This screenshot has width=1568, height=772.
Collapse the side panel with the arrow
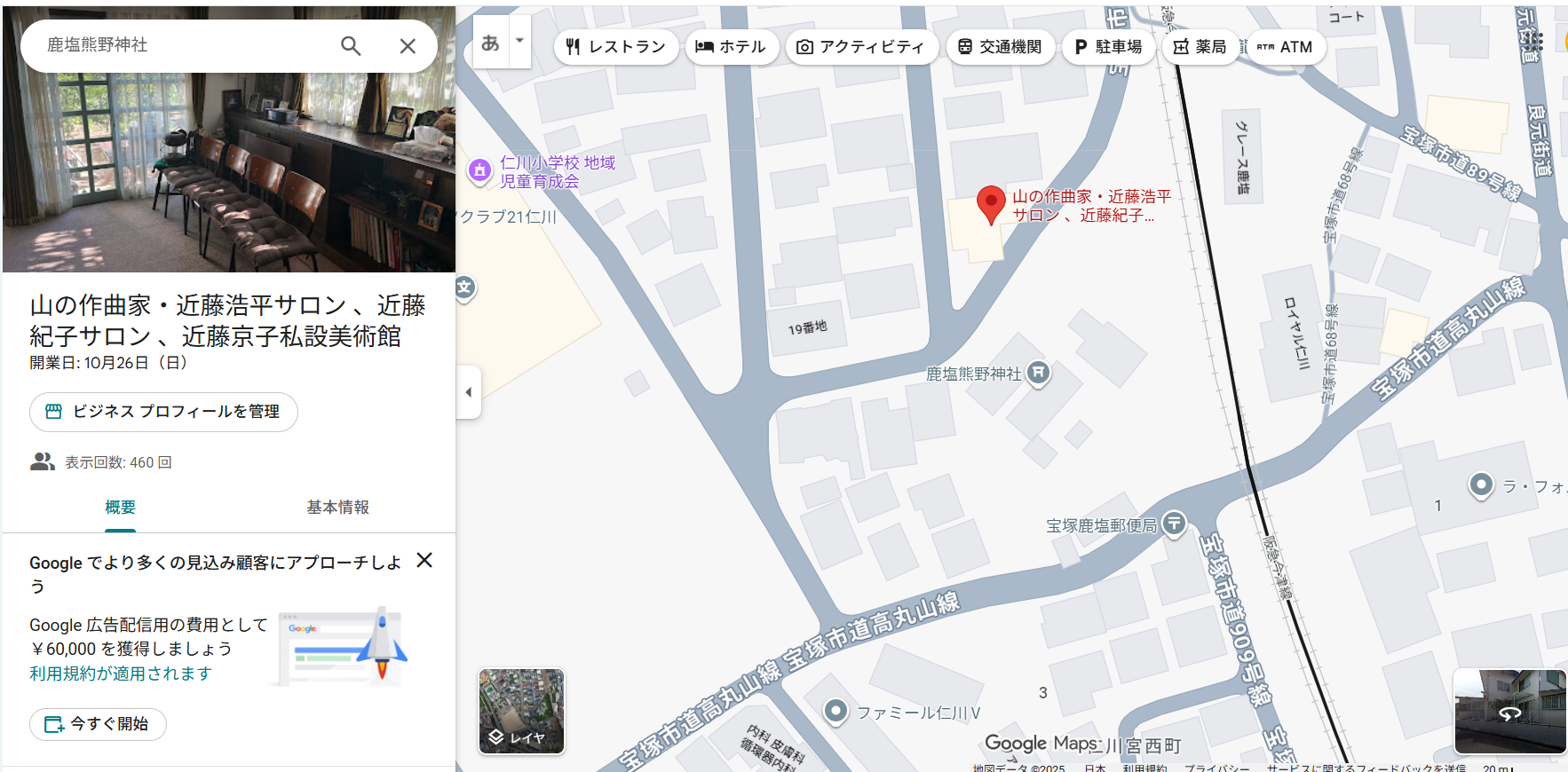click(x=469, y=392)
